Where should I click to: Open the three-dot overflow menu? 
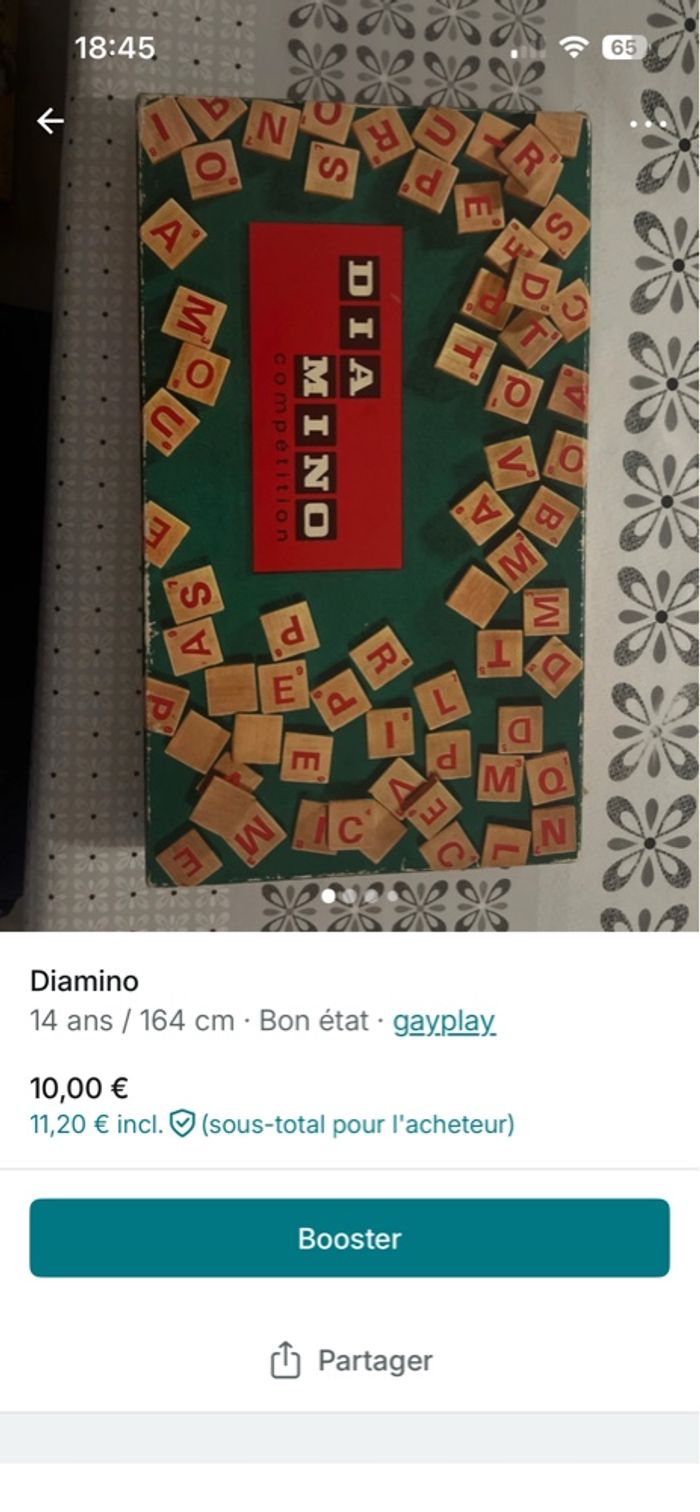tap(648, 124)
